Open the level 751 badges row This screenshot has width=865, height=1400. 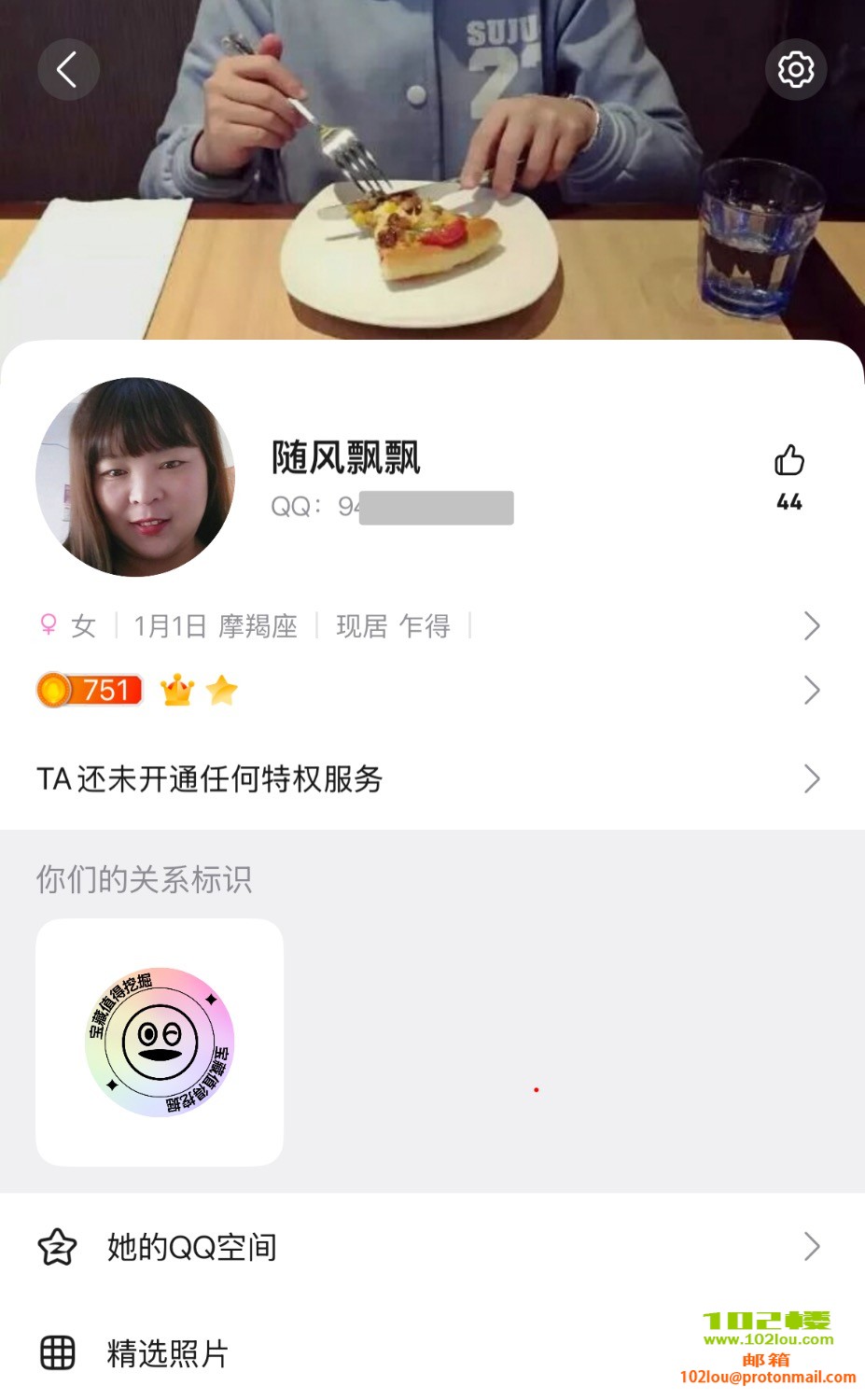pos(429,691)
